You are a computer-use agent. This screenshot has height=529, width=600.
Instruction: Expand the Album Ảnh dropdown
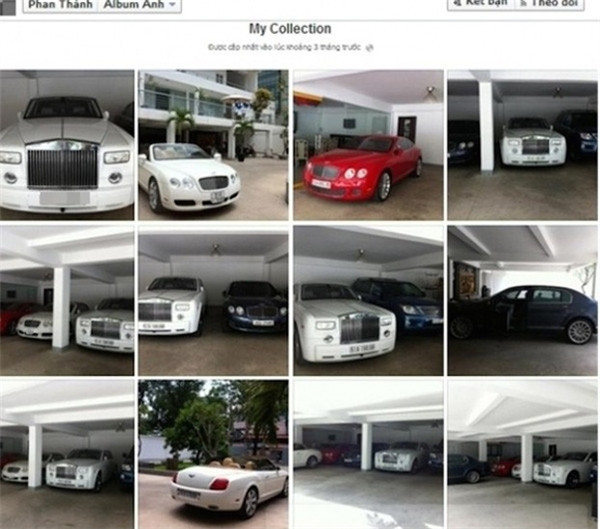point(140,5)
